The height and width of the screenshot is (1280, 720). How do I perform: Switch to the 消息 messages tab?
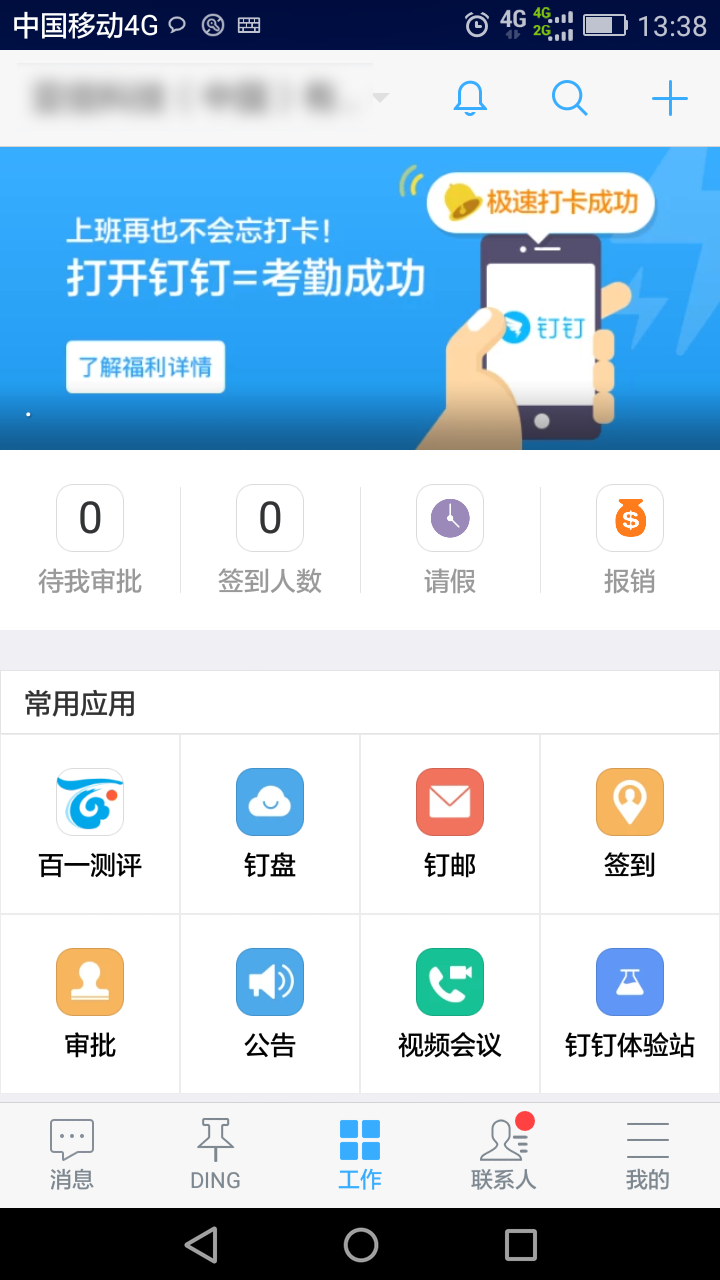click(72, 1155)
